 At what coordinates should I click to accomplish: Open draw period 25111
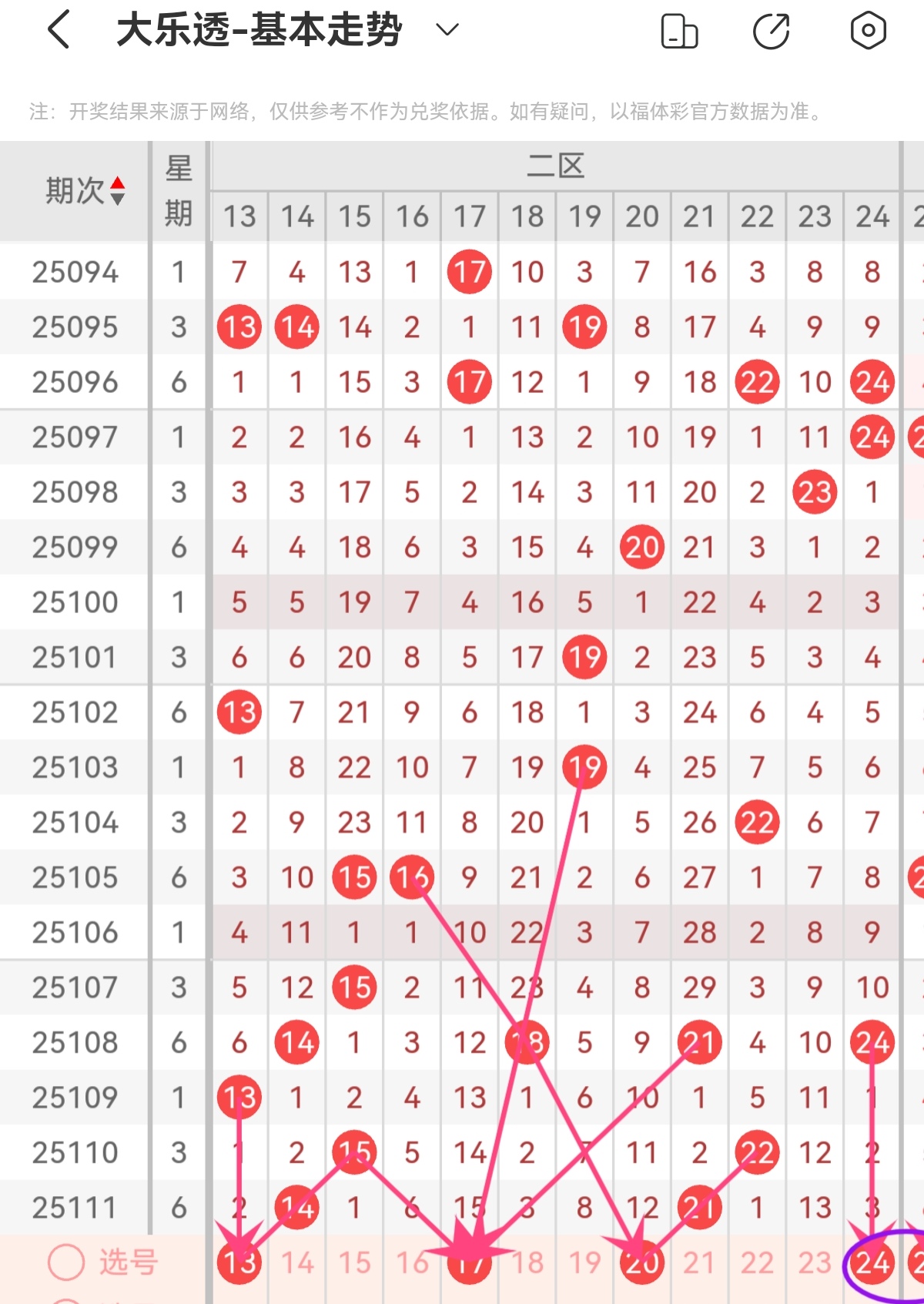(x=75, y=1208)
